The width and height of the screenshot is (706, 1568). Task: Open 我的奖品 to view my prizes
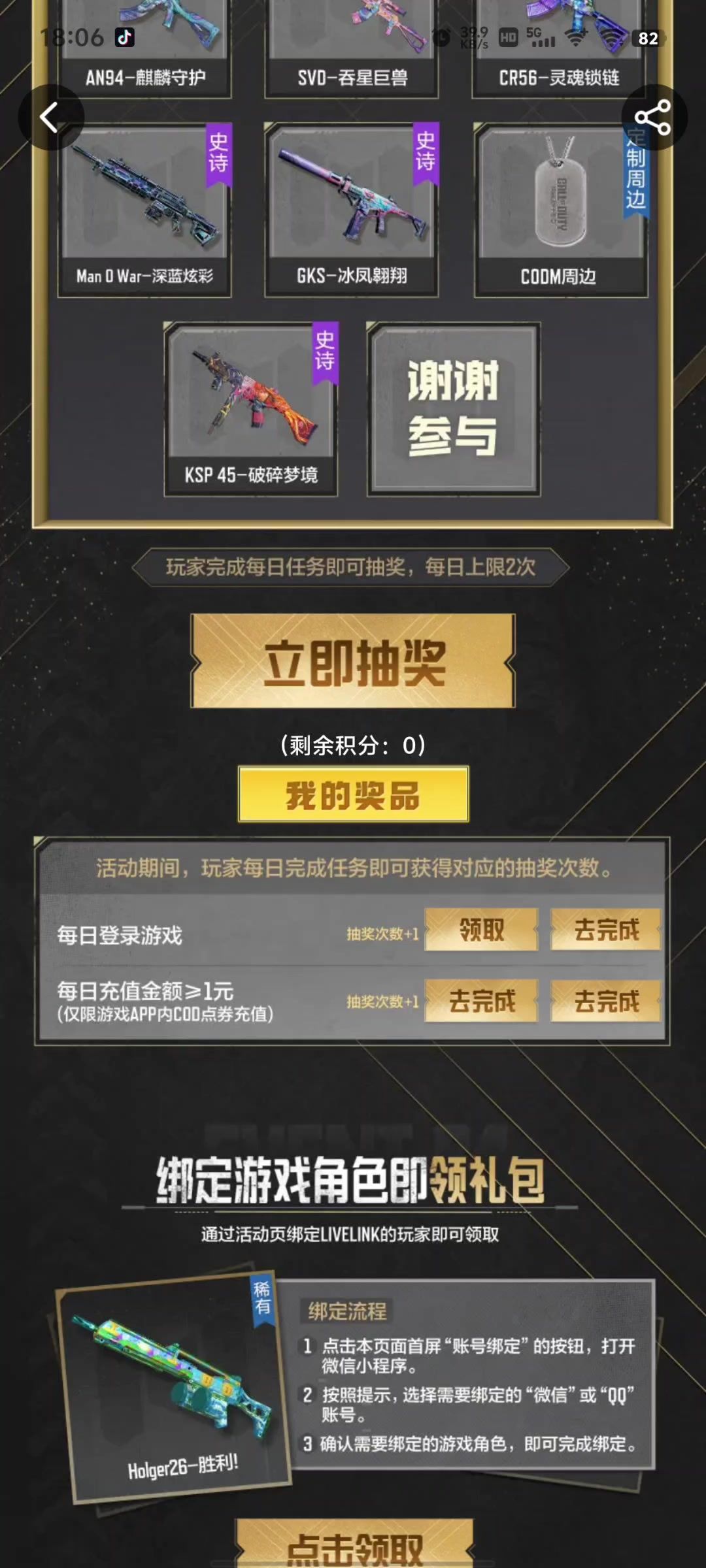tap(353, 794)
